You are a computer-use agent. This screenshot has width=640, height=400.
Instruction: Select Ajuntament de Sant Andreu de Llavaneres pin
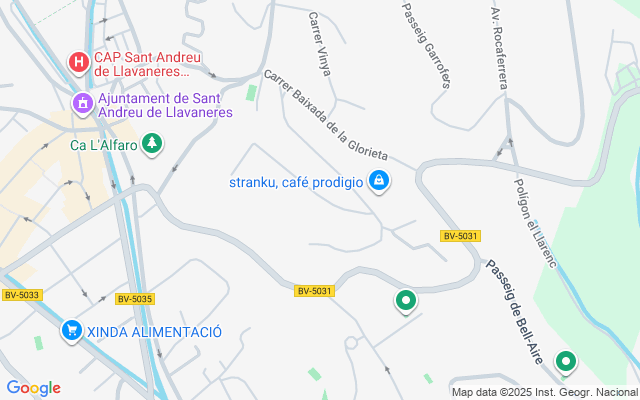coord(81,104)
